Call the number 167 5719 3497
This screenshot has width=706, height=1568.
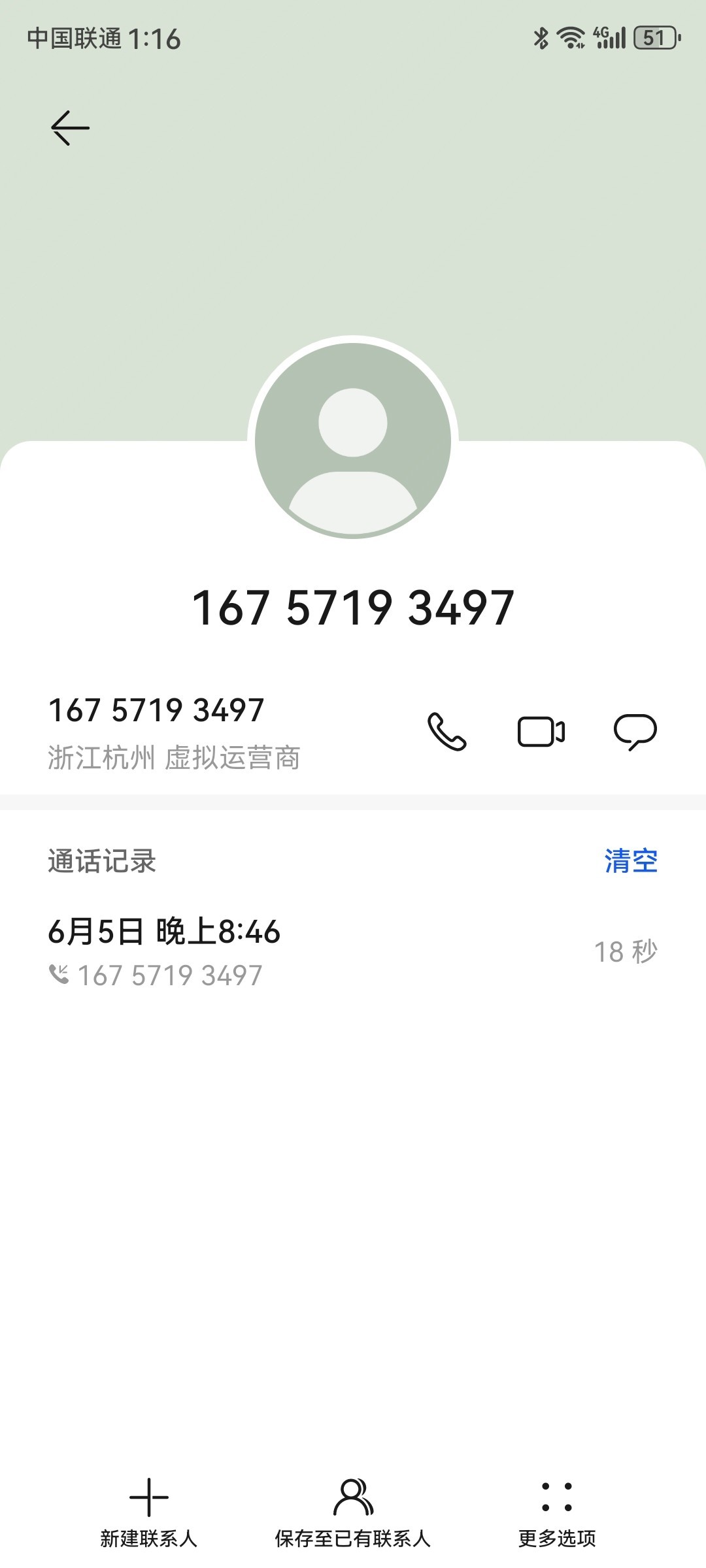tap(447, 731)
